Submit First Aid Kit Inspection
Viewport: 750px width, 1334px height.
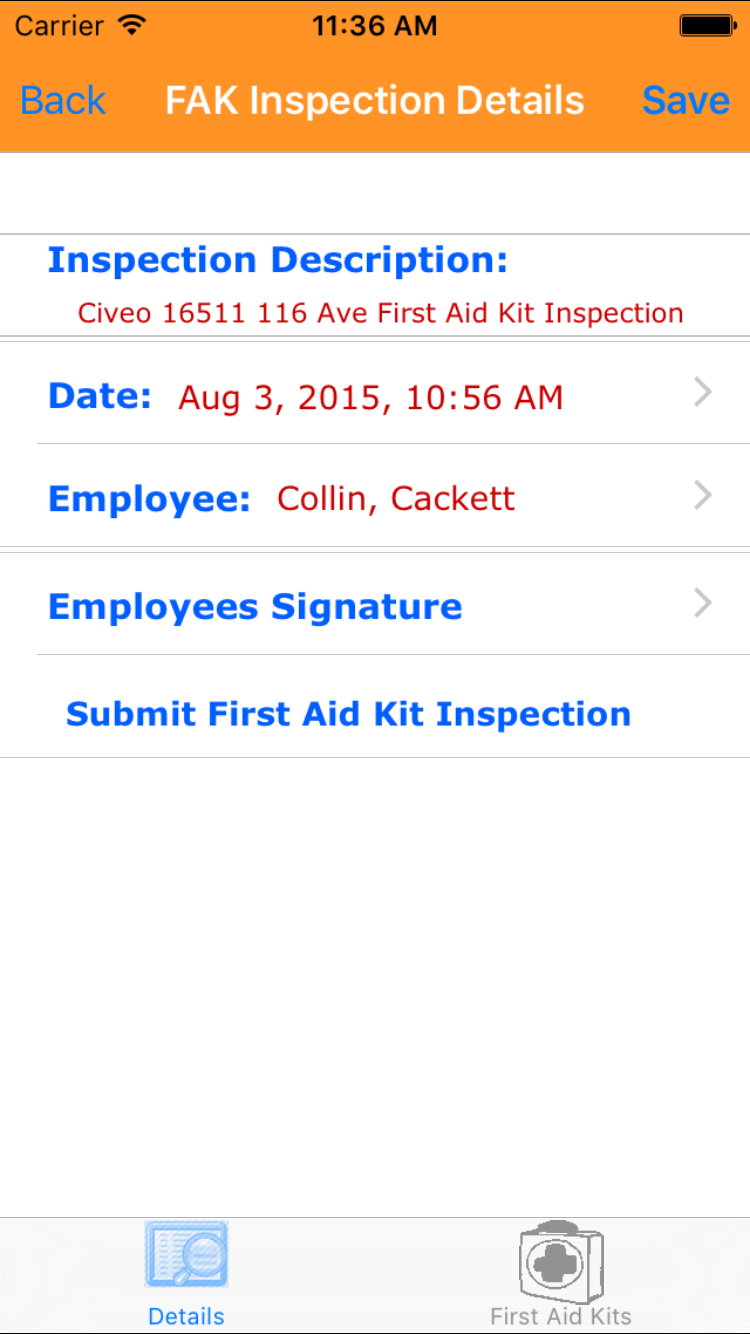348,714
